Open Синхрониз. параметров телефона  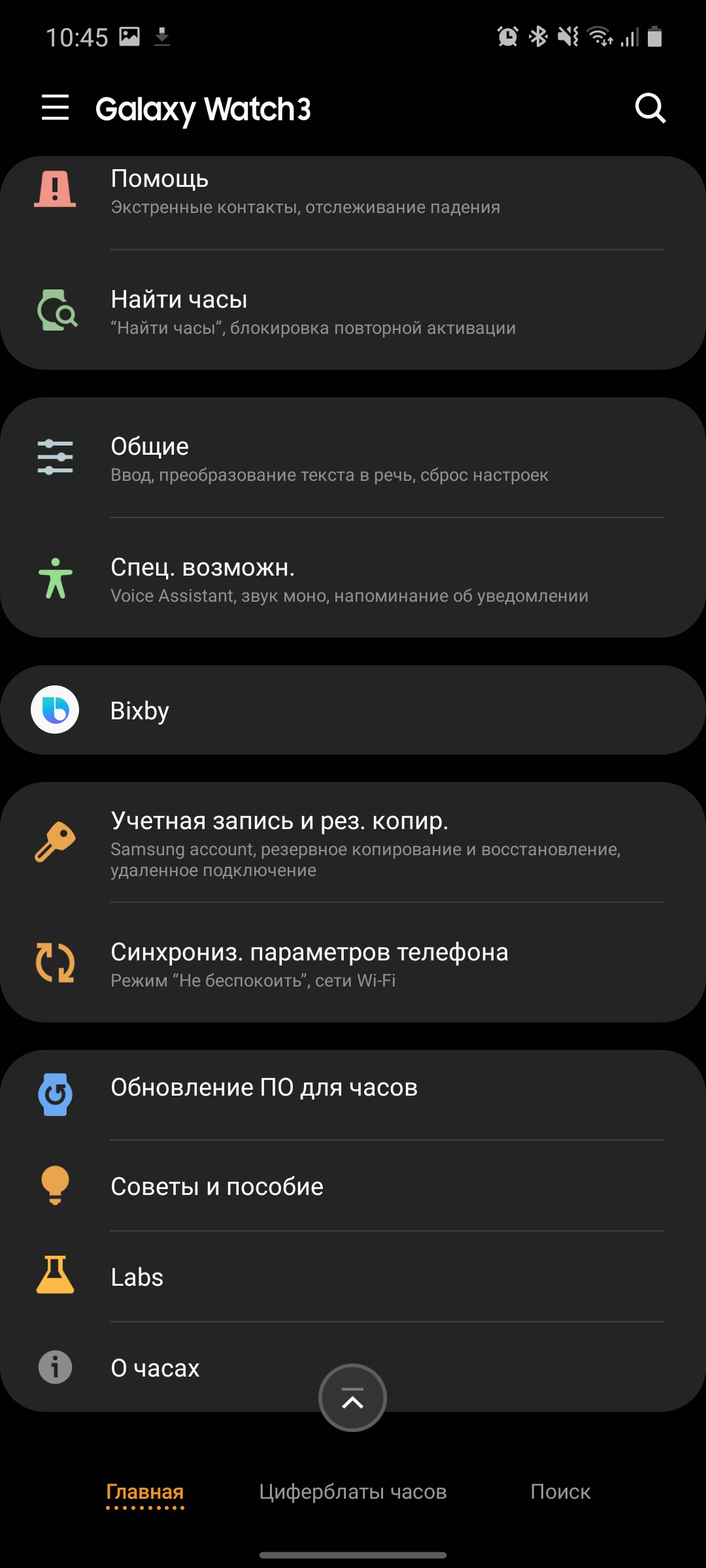pyautogui.click(x=353, y=964)
